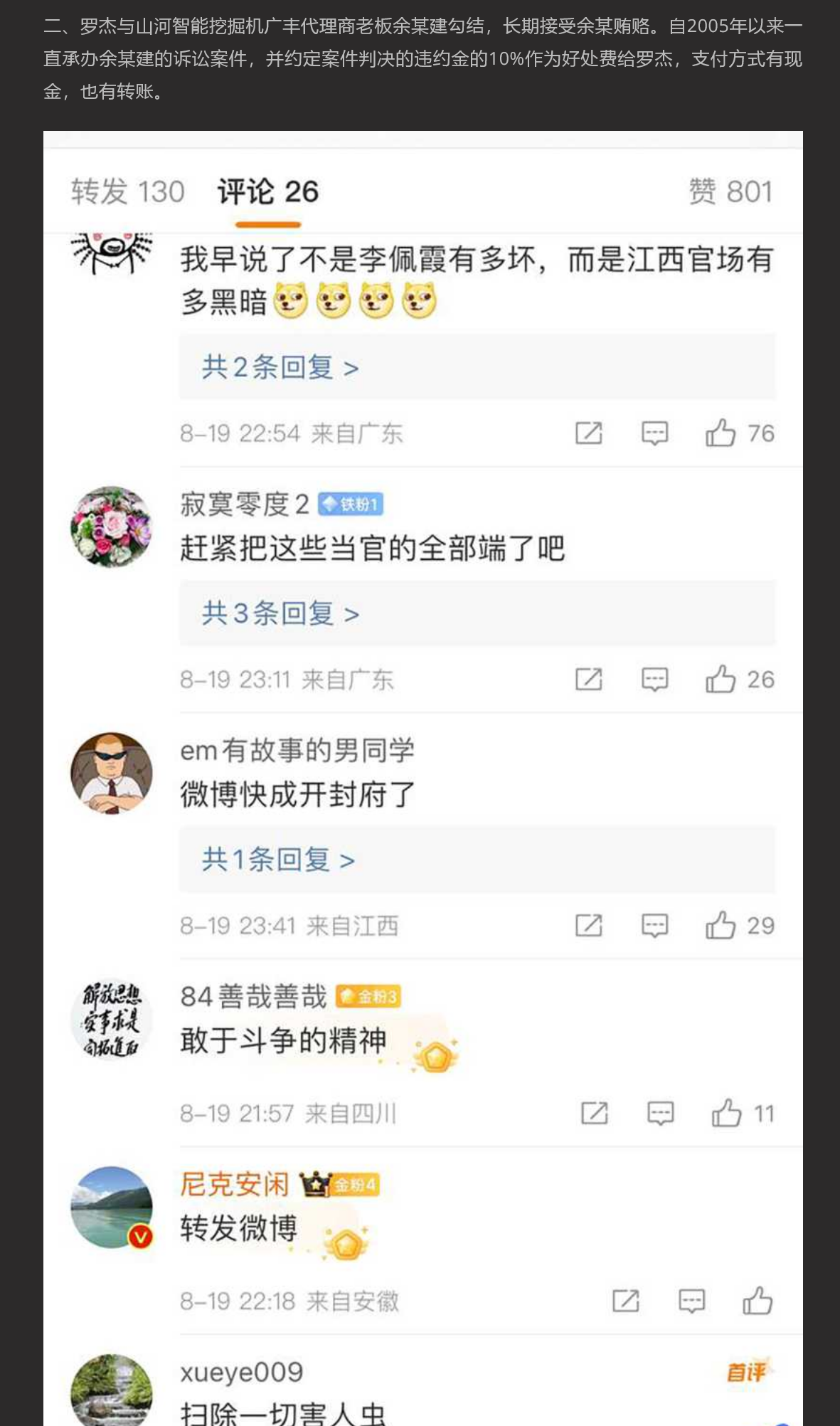Click the 赞 801 counter
The height and width of the screenshot is (1426, 840).
pos(732,191)
